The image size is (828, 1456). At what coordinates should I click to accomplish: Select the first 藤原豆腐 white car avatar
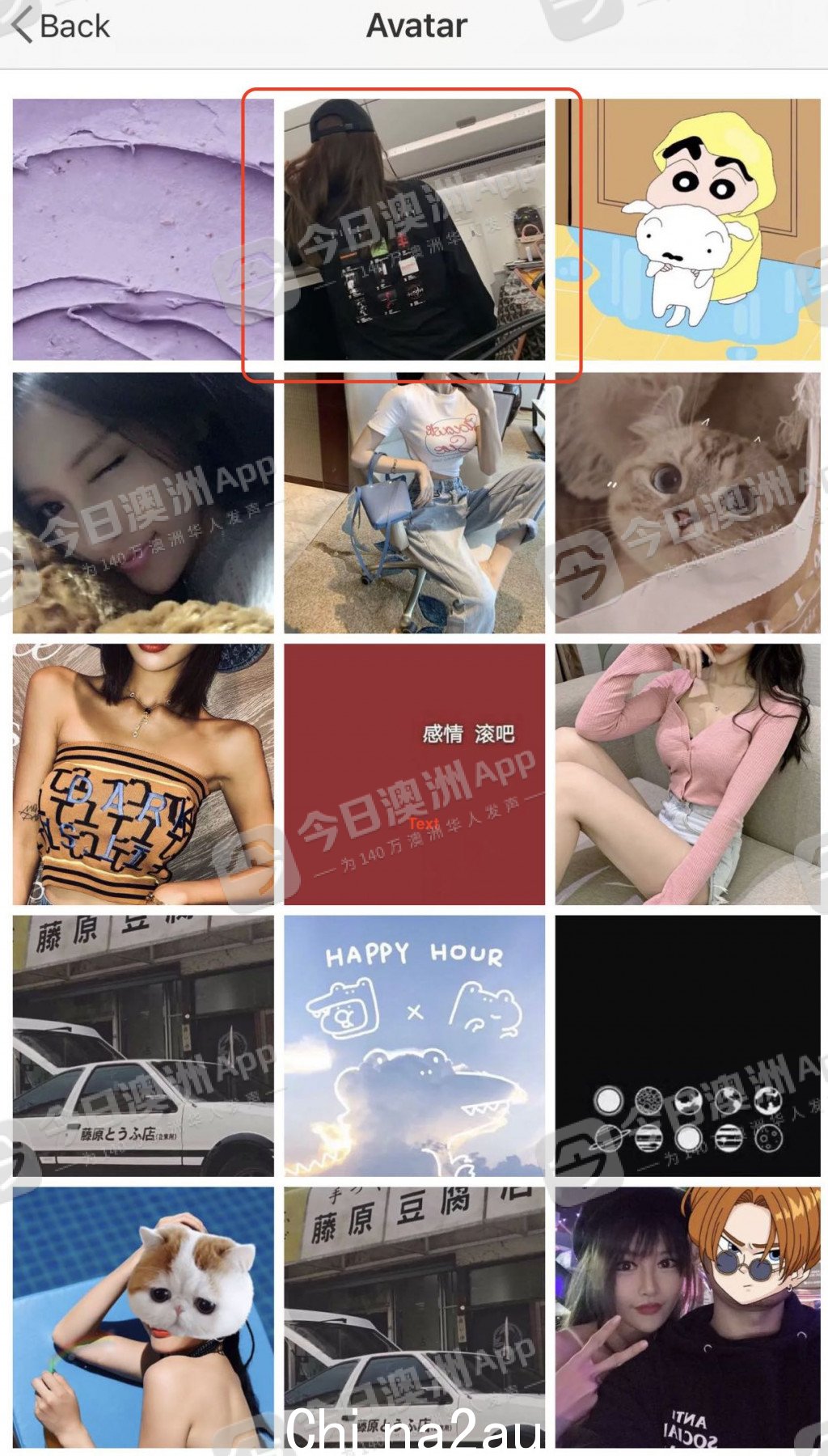pos(143,1046)
